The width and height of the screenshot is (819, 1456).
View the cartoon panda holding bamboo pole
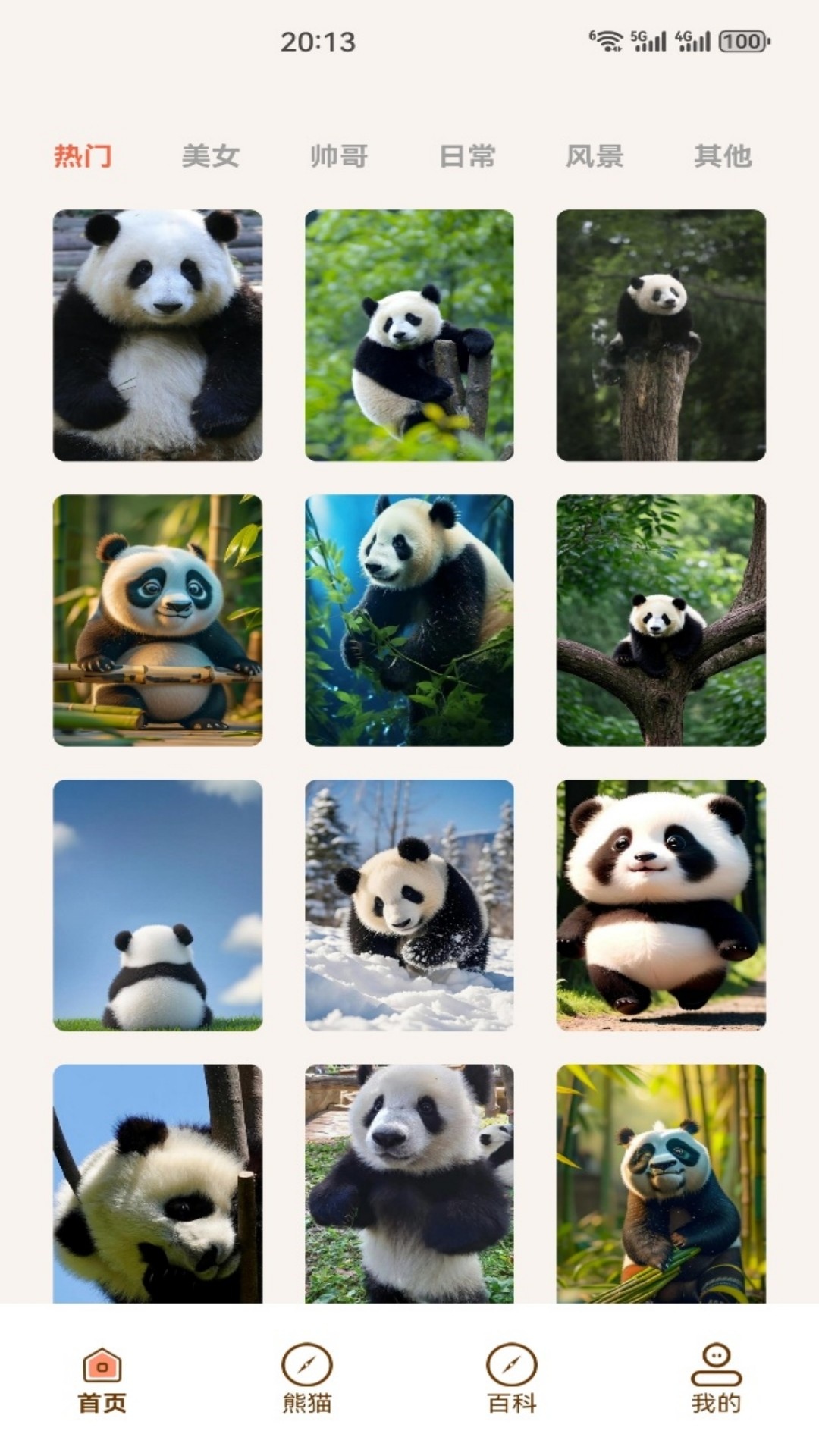point(158,620)
